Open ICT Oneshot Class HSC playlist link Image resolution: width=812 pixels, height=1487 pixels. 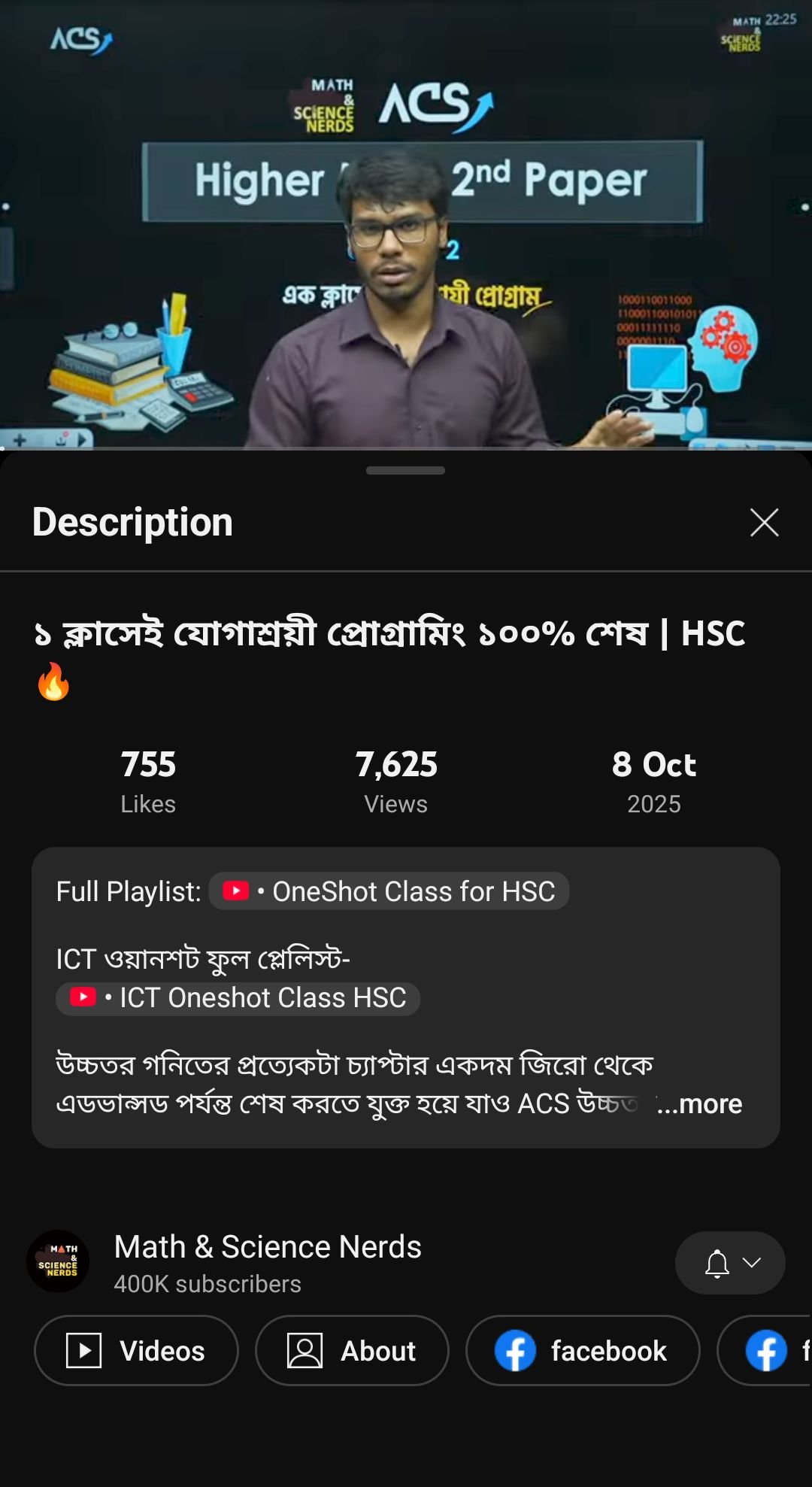point(238,998)
